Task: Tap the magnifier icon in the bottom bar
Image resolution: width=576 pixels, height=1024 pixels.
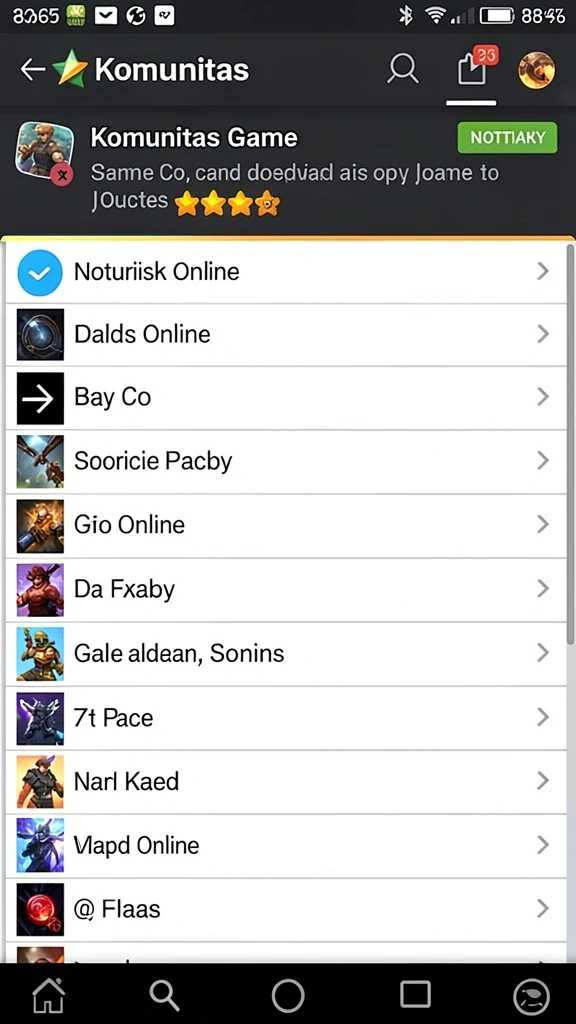Action: click(164, 995)
